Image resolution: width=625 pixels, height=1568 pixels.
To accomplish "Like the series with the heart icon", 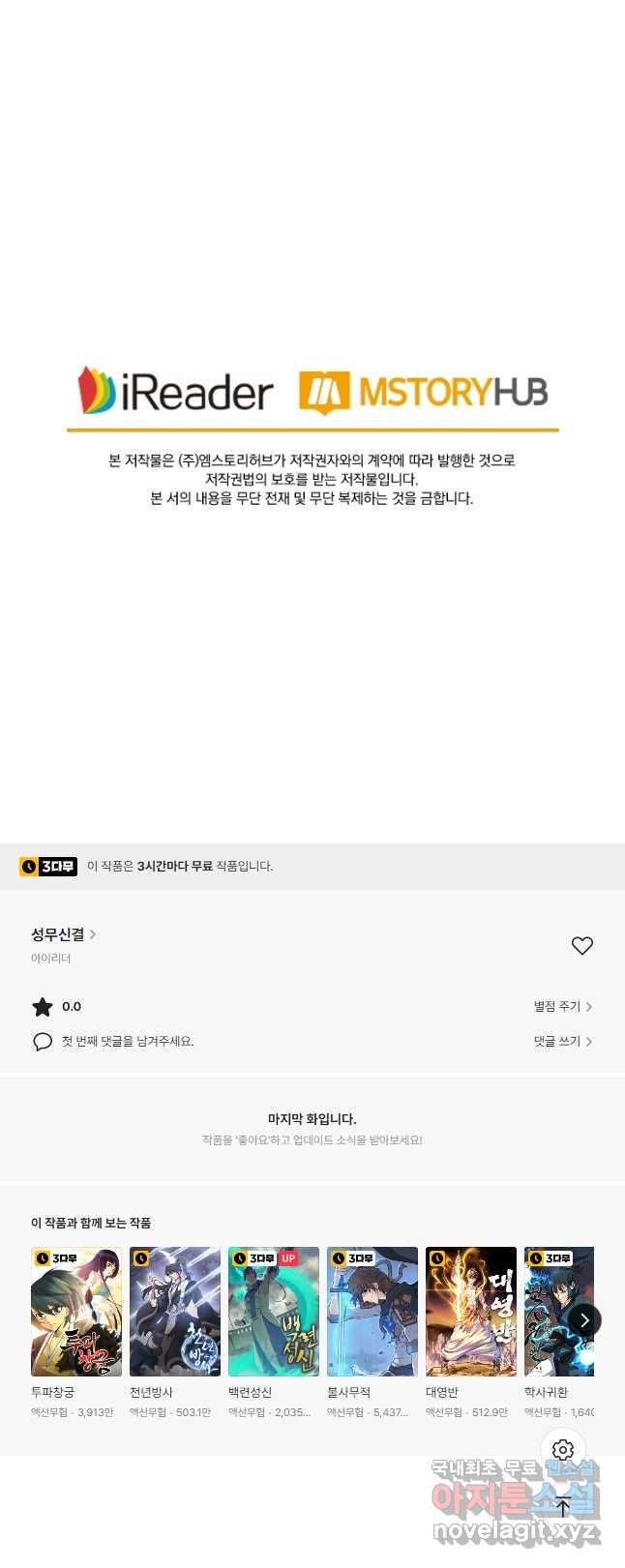I will tap(581, 946).
